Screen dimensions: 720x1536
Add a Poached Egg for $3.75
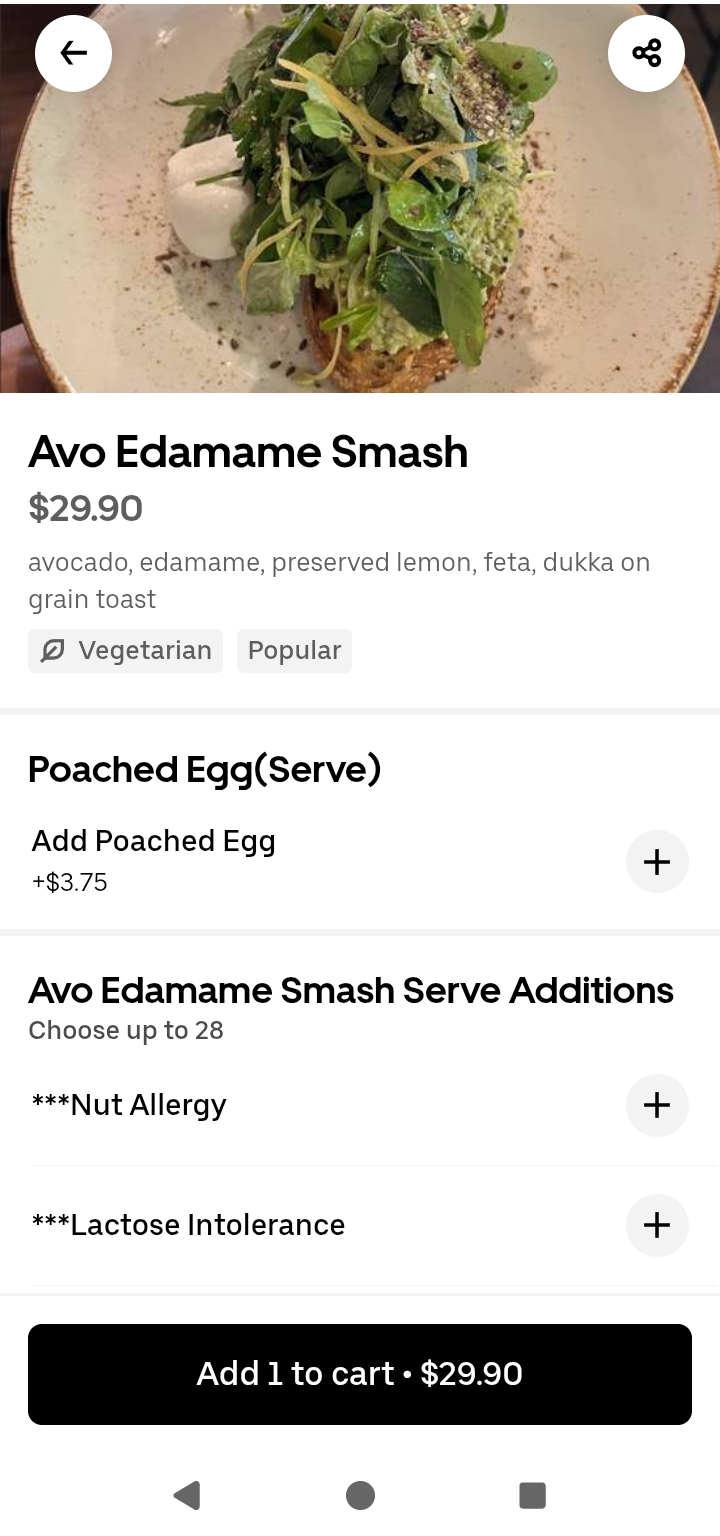point(657,861)
